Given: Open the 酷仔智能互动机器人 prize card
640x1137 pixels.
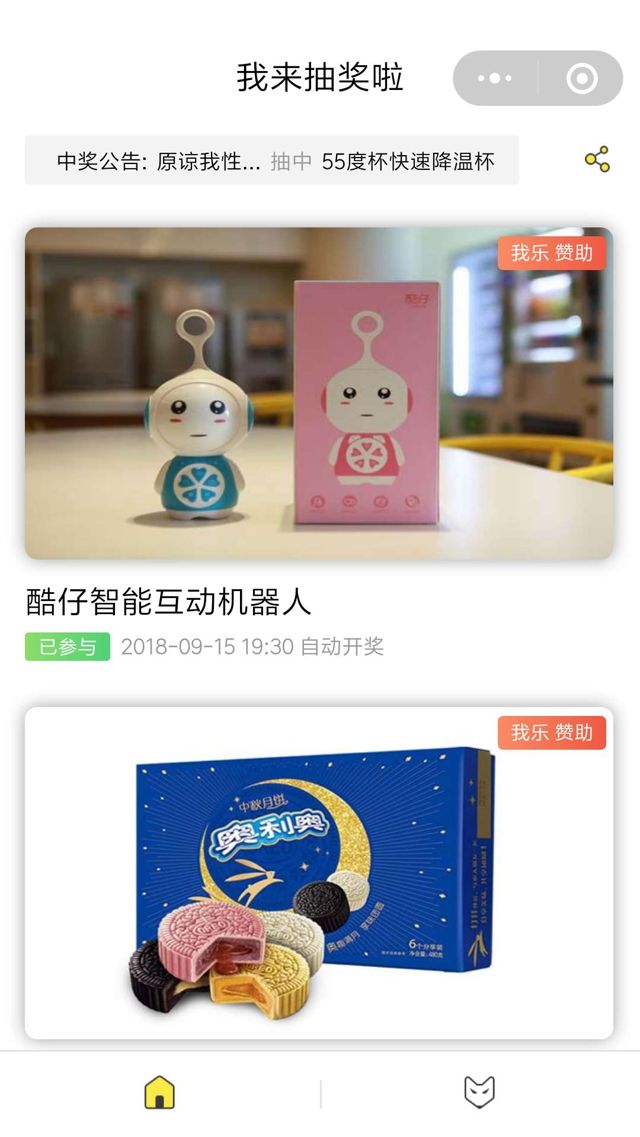Looking at the screenshot, I should click(x=319, y=393).
